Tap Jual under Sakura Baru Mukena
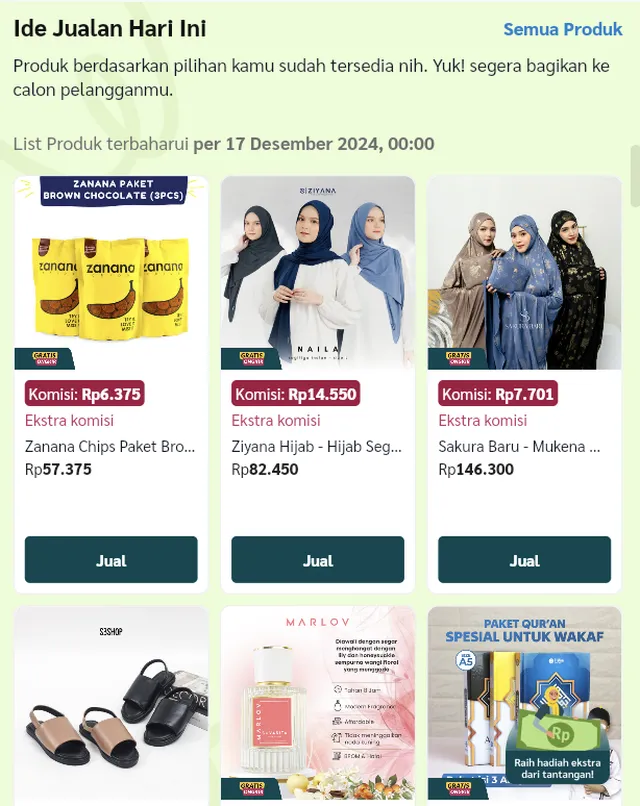This screenshot has height=806, width=640. (524, 560)
